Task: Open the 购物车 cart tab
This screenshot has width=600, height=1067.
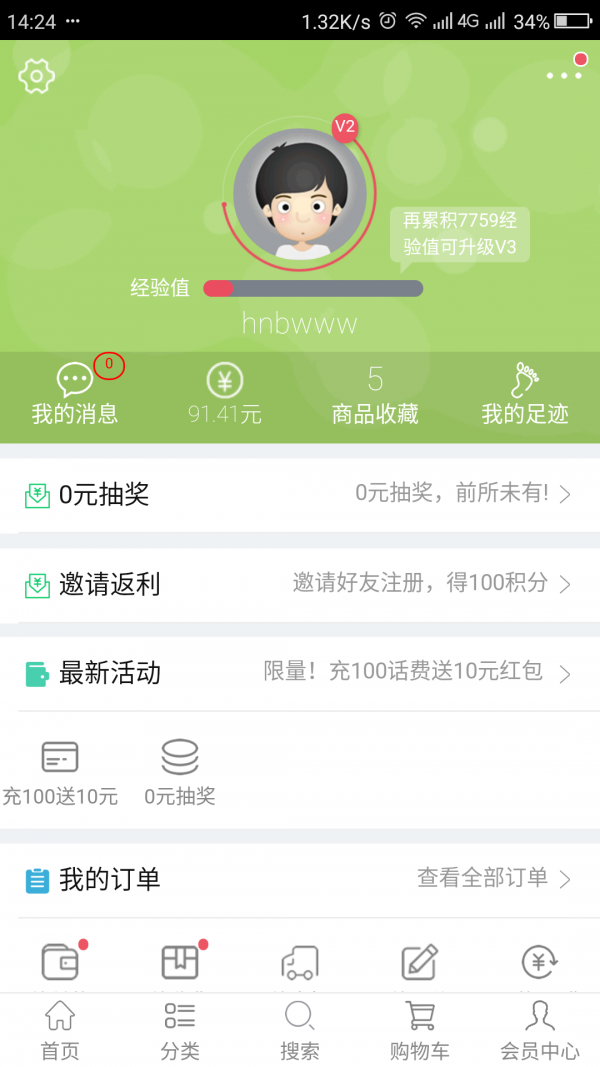Action: 420,1030
